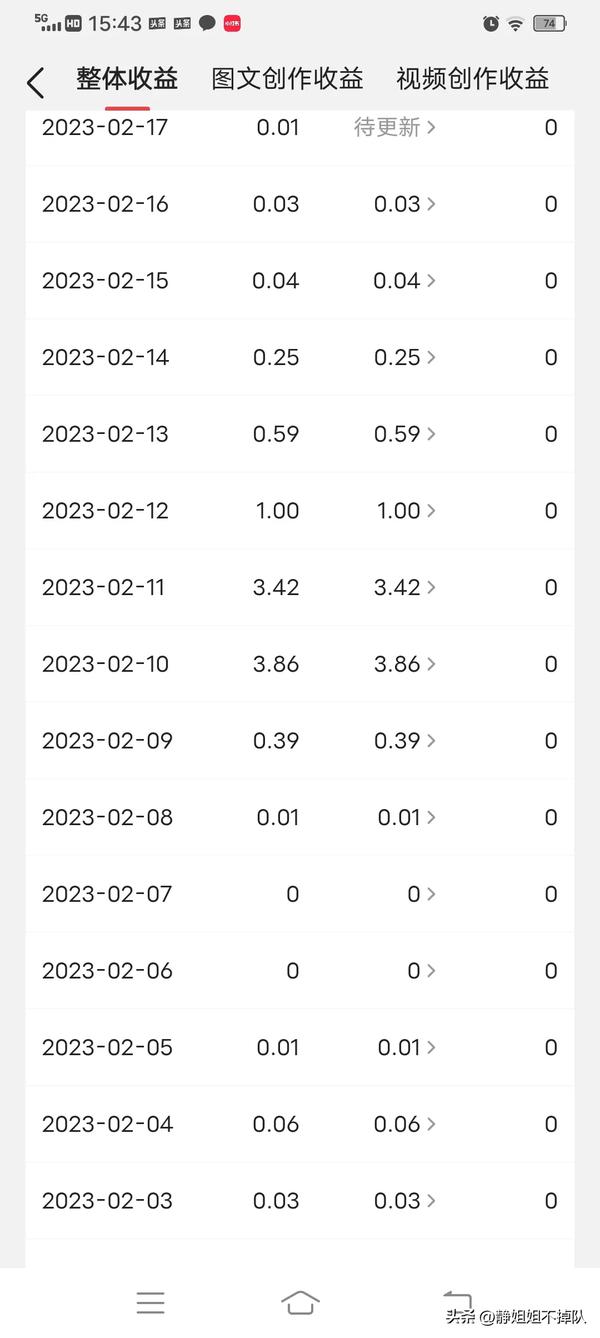View the 0.59 earnings breakdown for 2023-02-13
Image resolution: width=600 pixels, height=1338 pixels.
[x=405, y=434]
